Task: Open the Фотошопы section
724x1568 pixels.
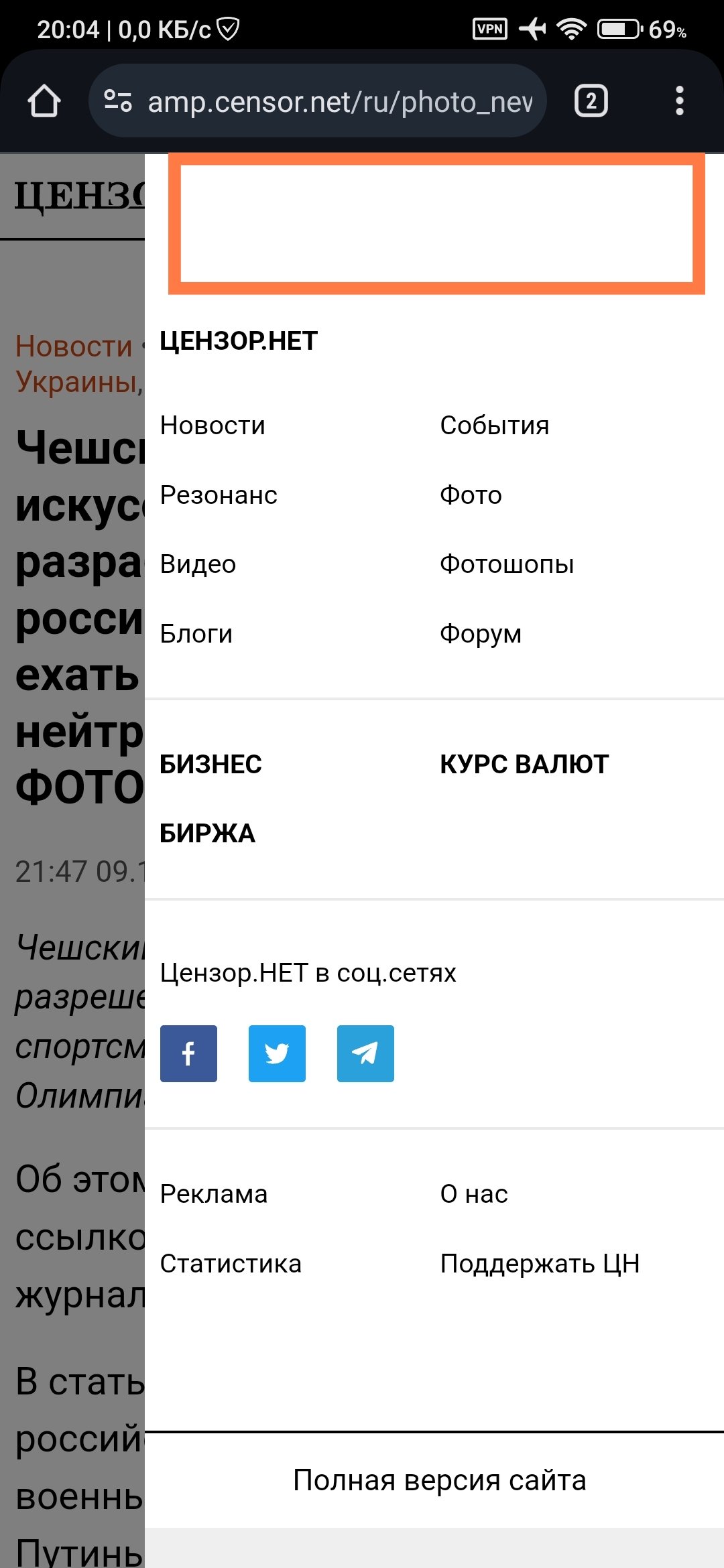Action: point(506,564)
